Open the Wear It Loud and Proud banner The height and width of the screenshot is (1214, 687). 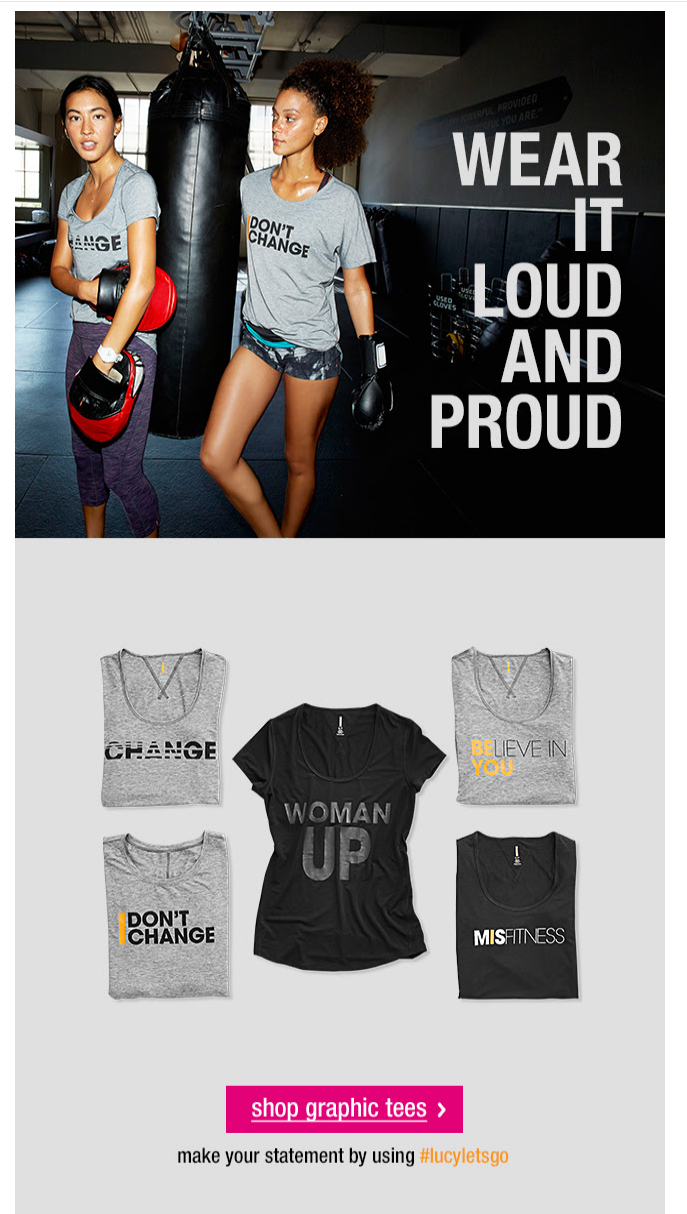tap(340, 275)
